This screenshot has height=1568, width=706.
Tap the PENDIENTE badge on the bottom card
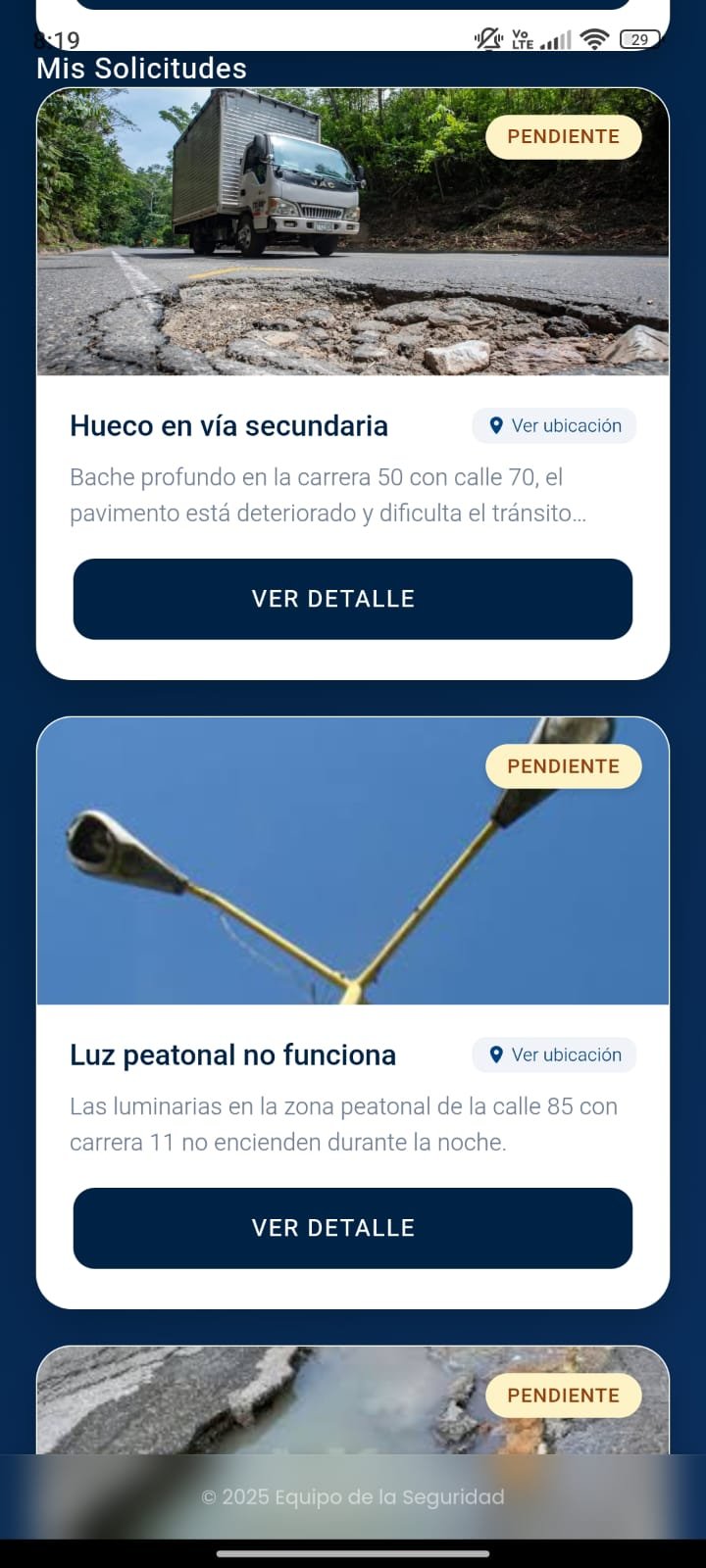pyautogui.click(x=563, y=1395)
